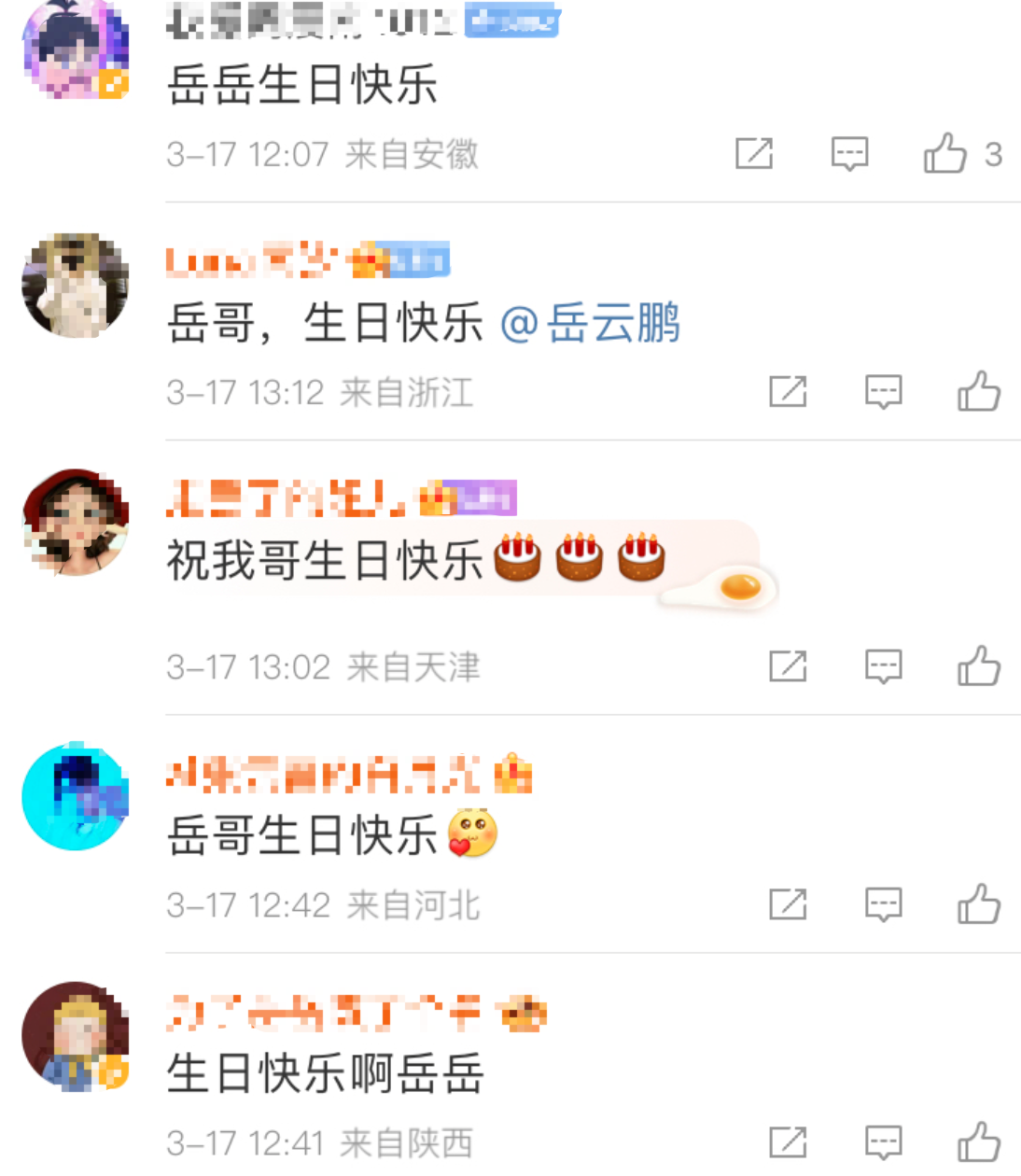
Task: Reply to the 生日快乐啊岳岳 comment
Action: click(x=883, y=1141)
